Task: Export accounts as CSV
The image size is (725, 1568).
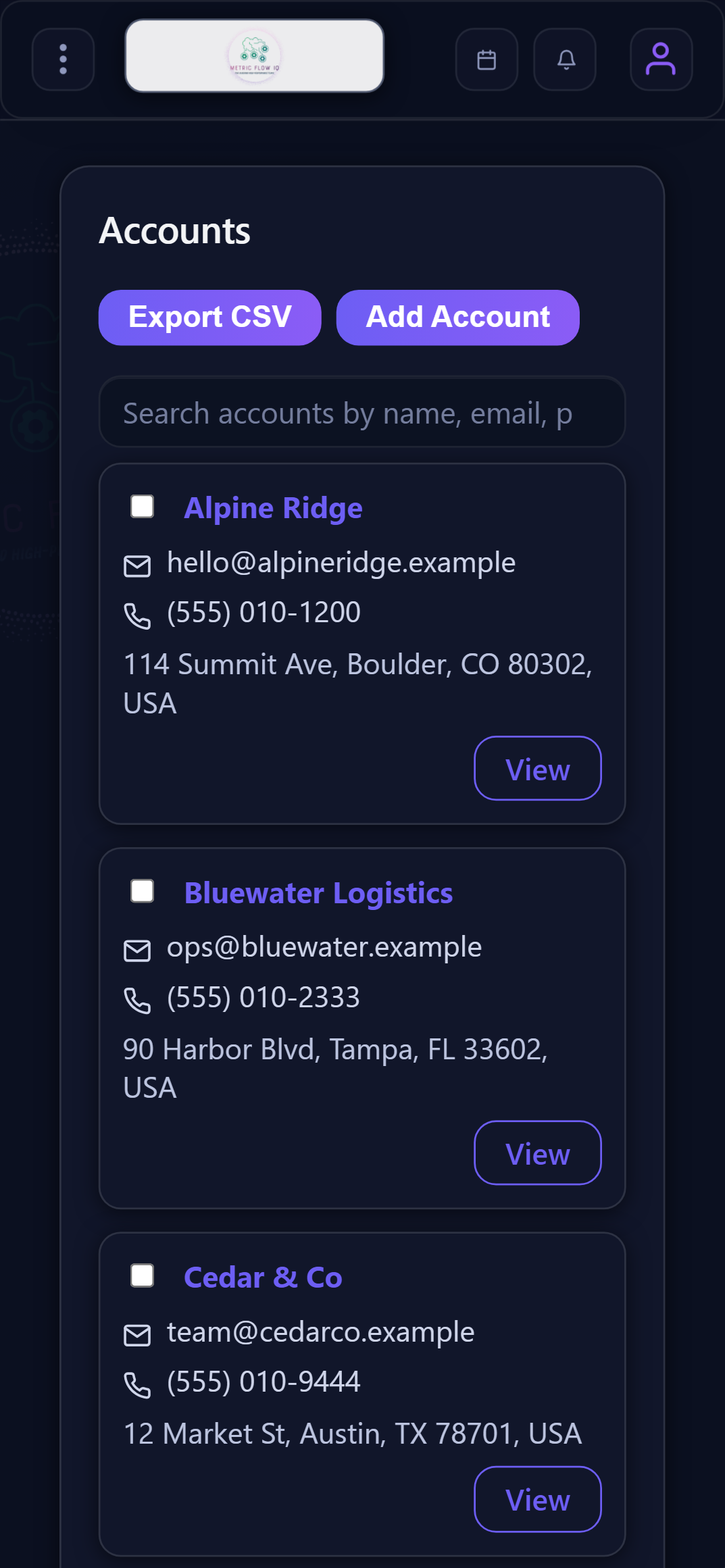Action: pos(209,318)
